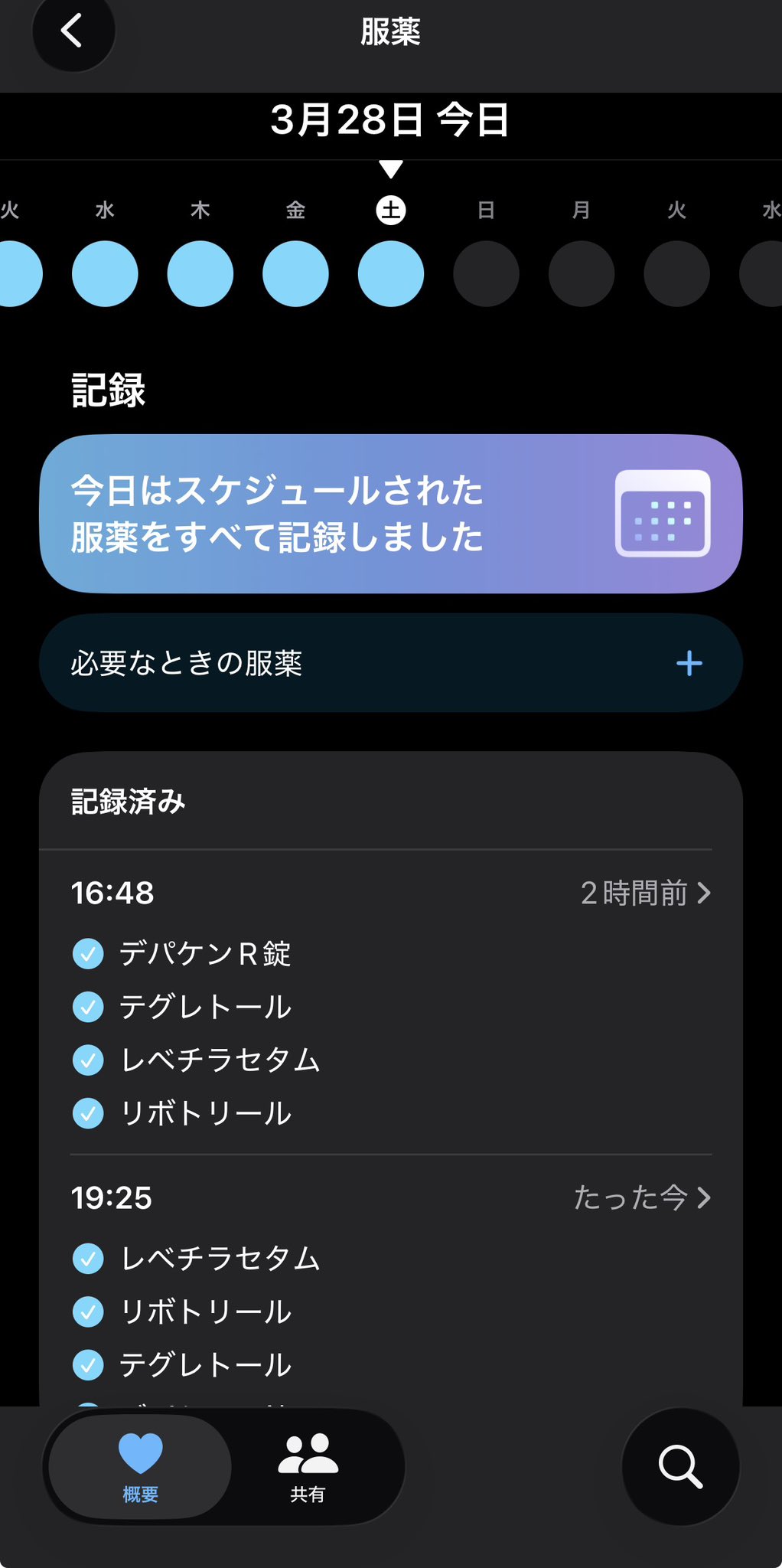Select Friday (金) in the week calendar

point(295,273)
